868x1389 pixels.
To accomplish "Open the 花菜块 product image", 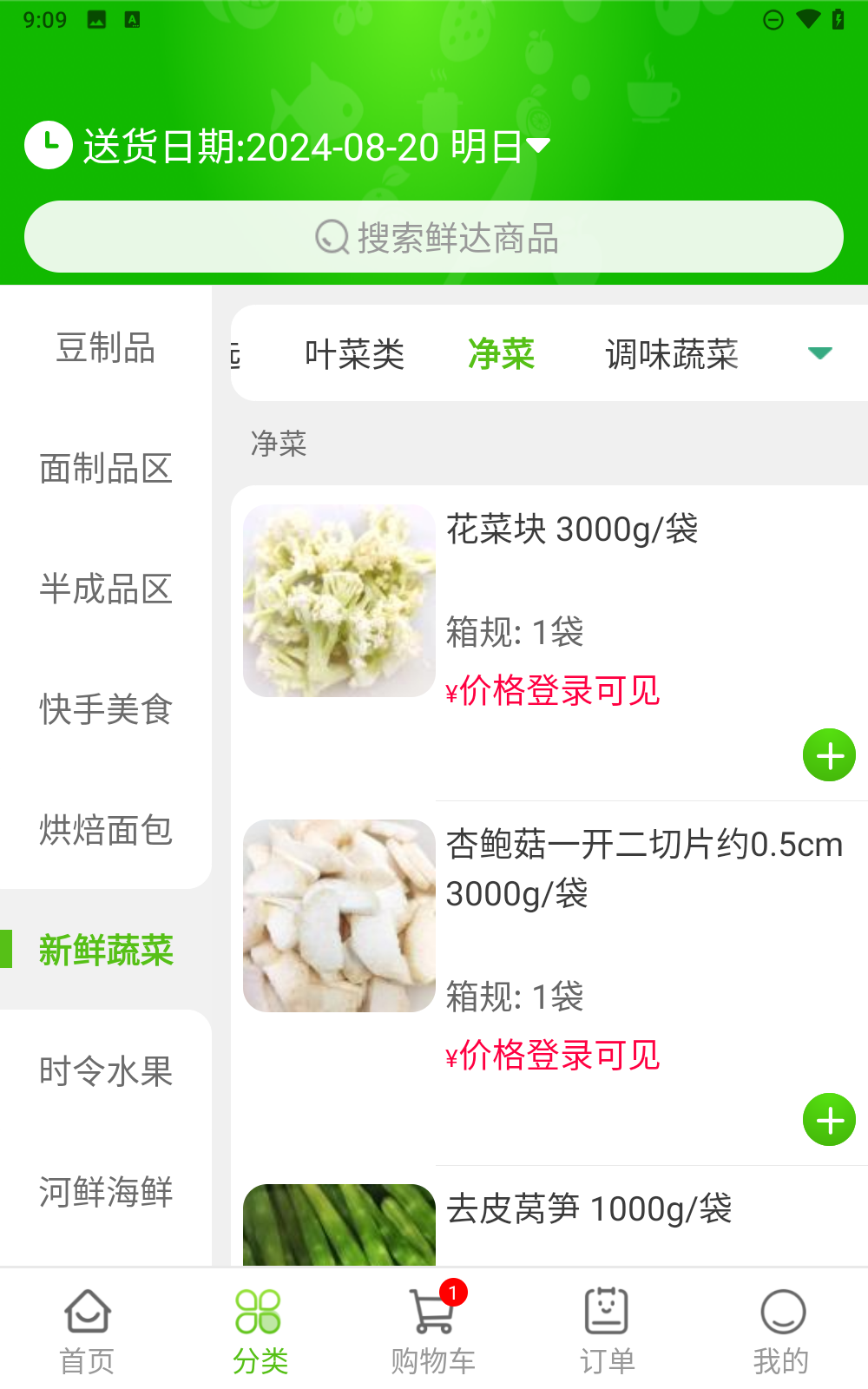I will point(339,601).
